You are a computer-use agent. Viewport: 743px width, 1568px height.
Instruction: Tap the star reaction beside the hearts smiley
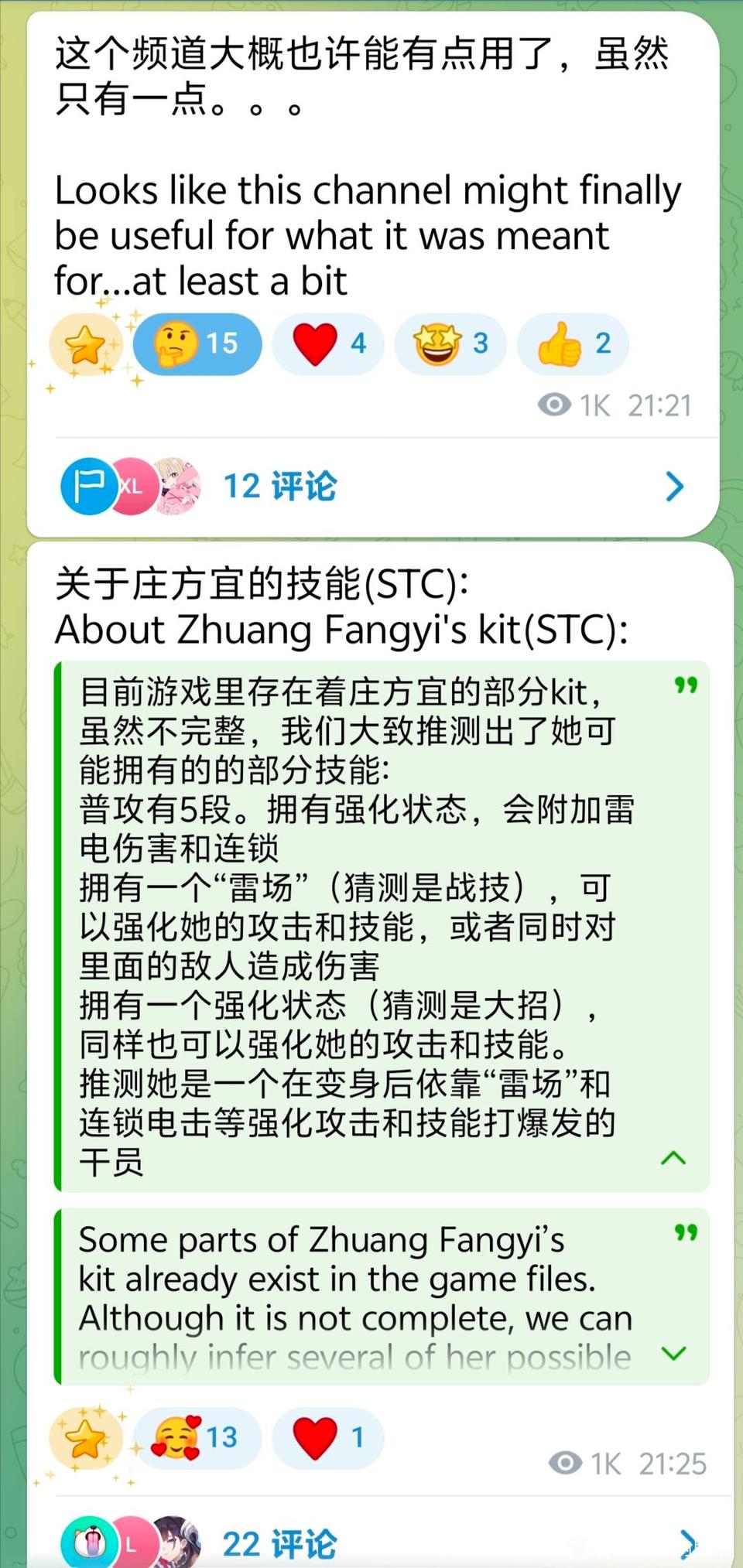85,1439
